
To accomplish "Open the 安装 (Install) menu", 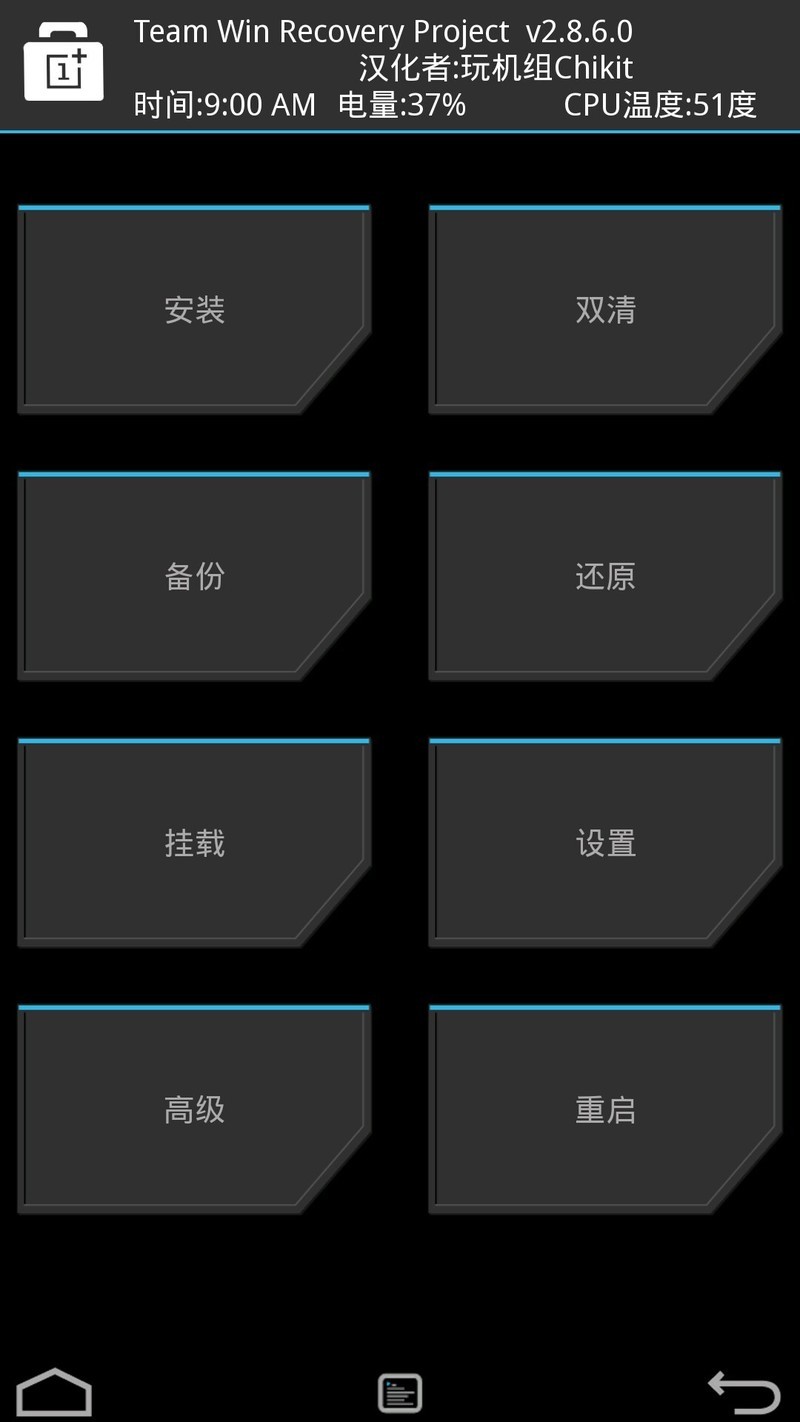I will point(194,308).
